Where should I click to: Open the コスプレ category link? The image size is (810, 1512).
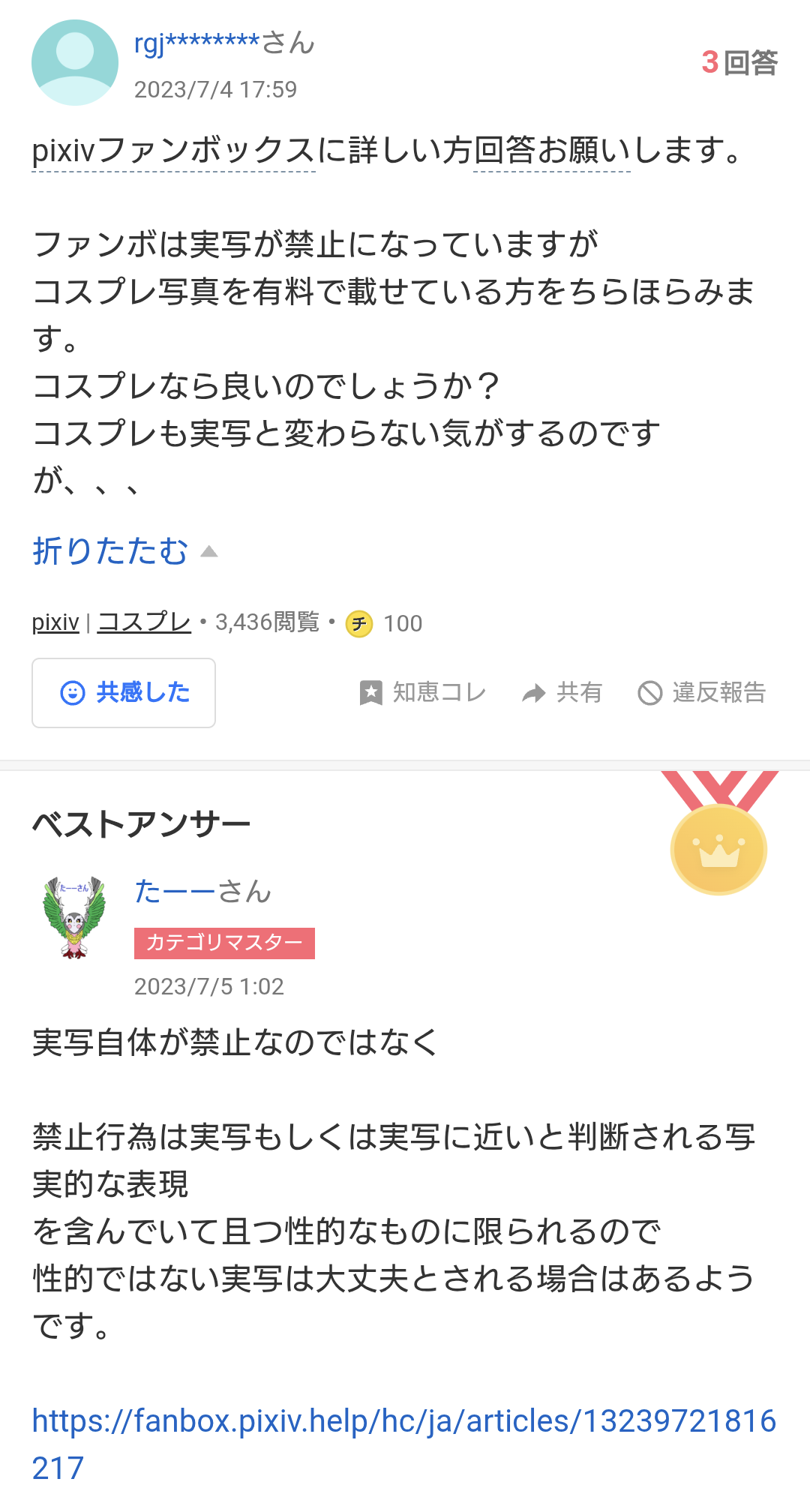point(144,622)
